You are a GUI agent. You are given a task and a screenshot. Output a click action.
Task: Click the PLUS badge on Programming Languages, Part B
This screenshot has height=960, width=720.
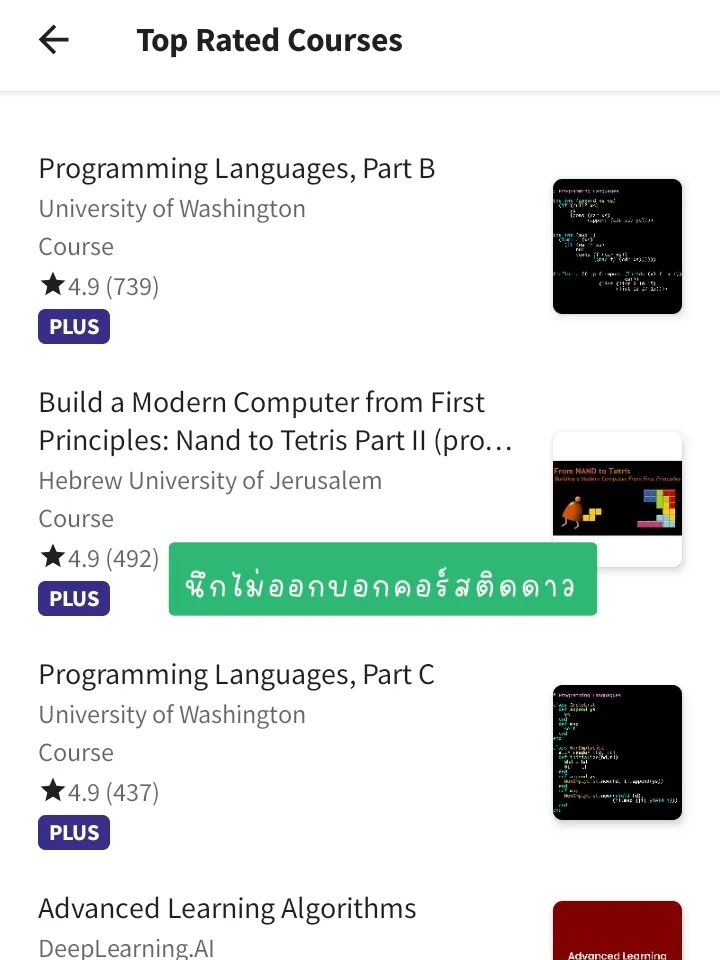click(73, 326)
